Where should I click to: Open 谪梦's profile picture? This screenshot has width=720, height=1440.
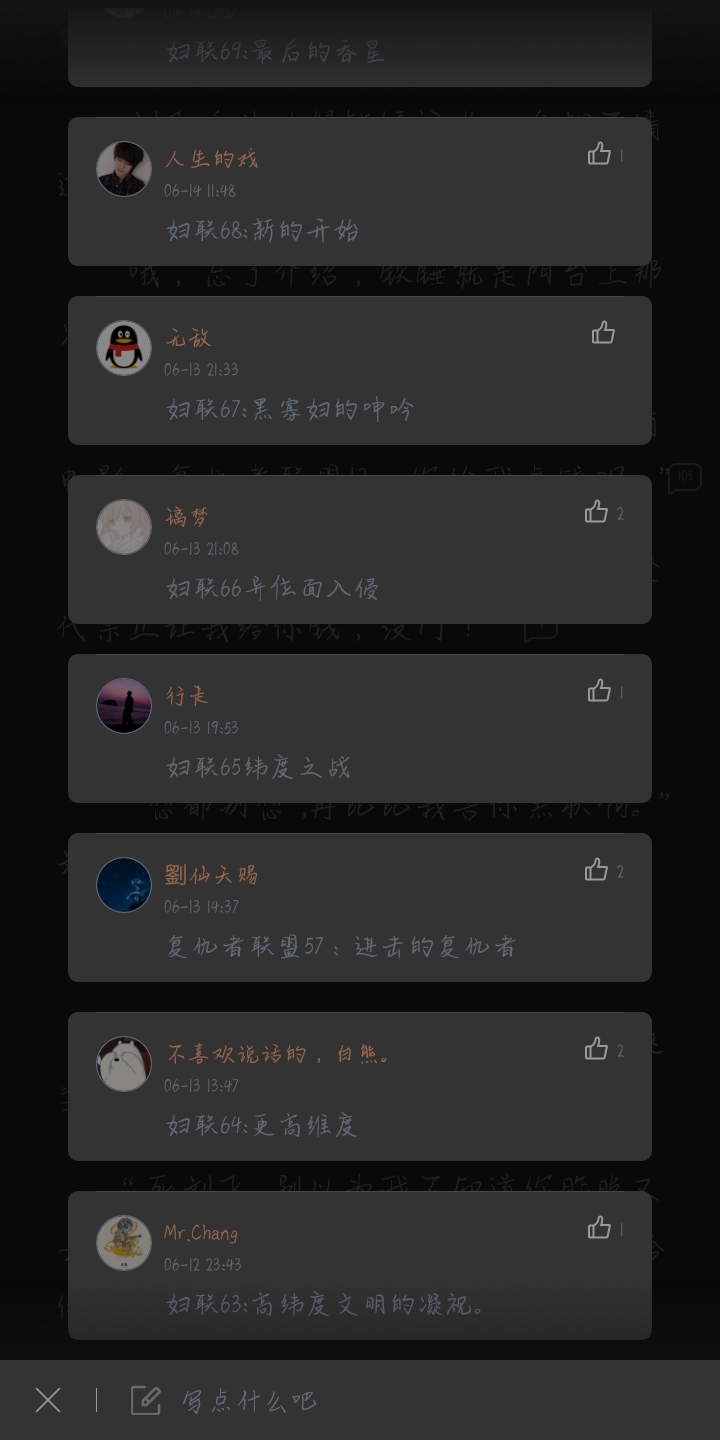[124, 527]
